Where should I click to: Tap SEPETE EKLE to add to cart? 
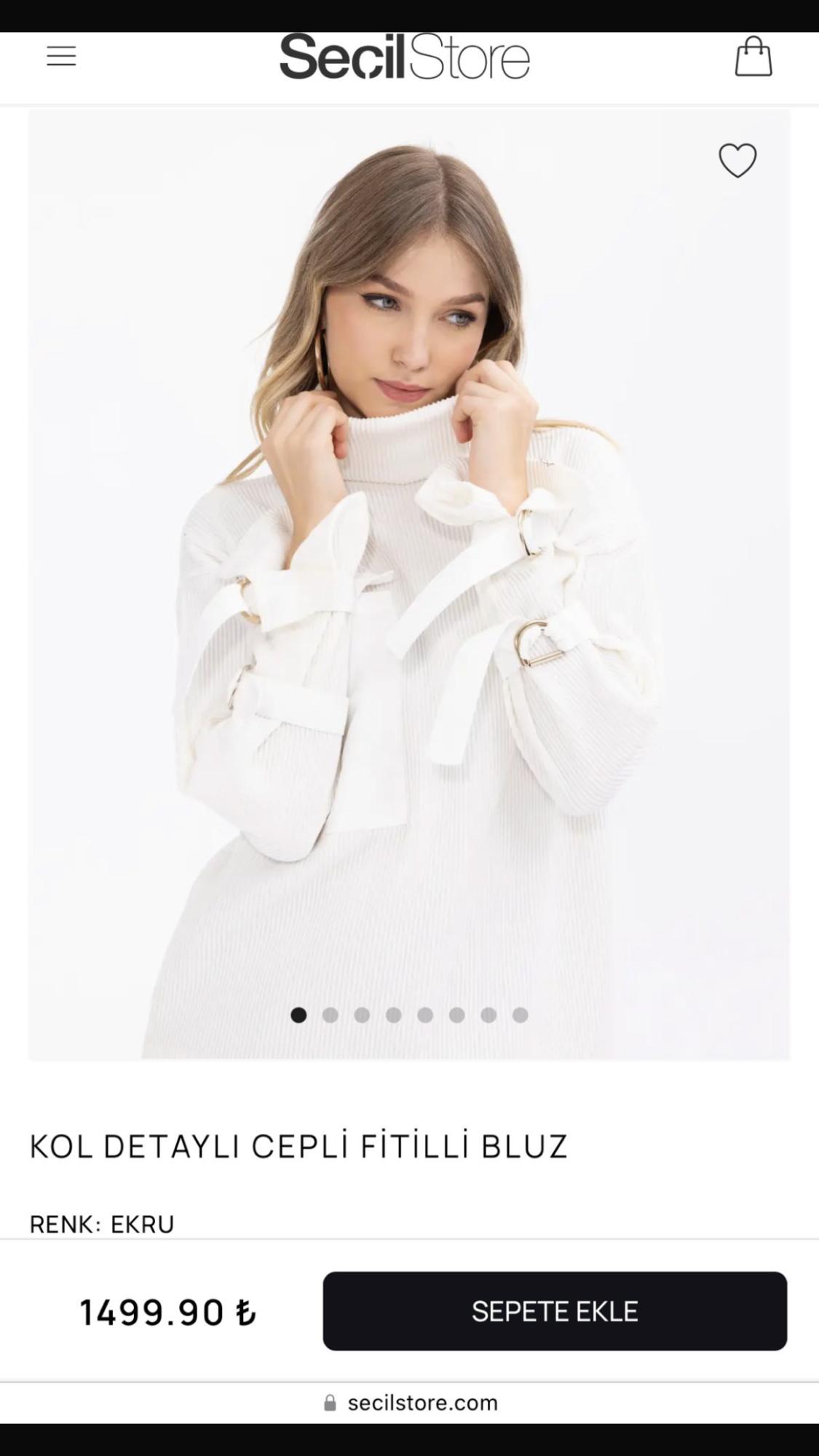pyautogui.click(x=555, y=1311)
